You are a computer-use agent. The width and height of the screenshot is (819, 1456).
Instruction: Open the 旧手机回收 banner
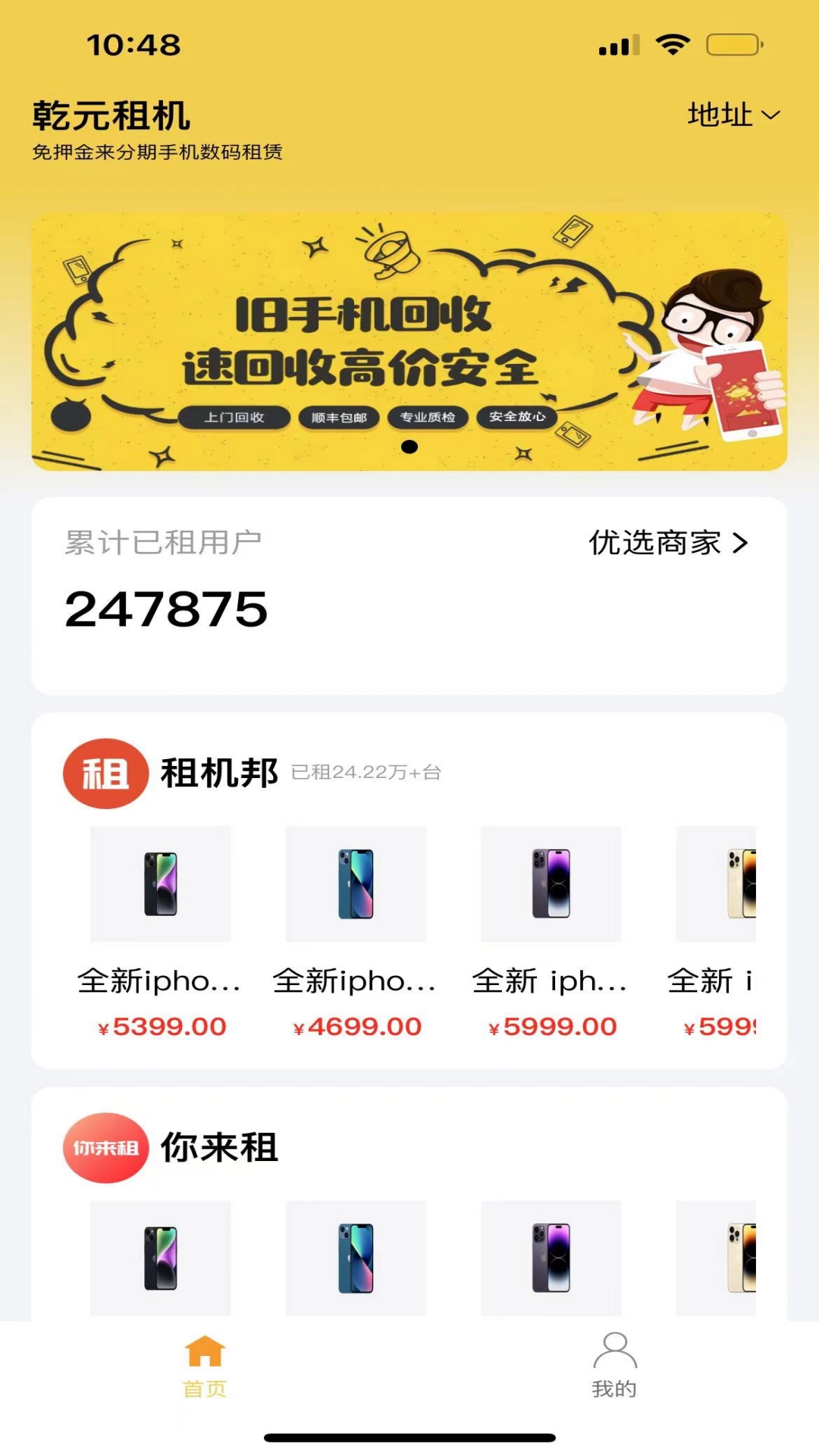(409, 341)
